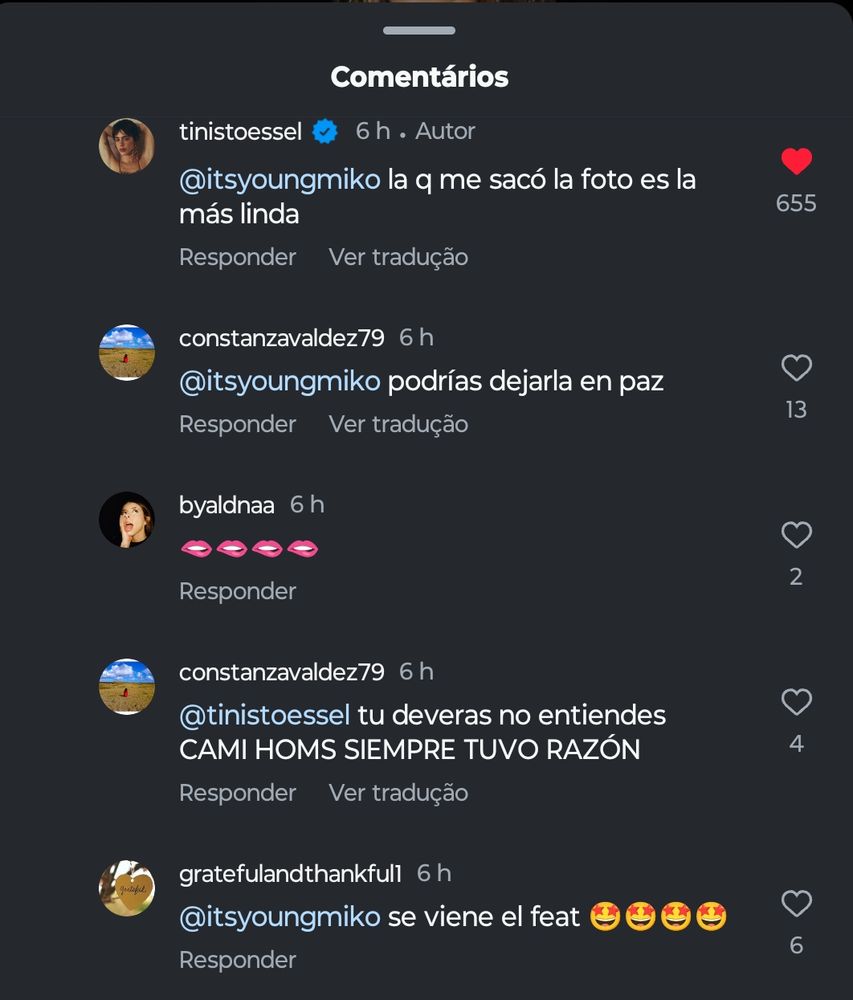Reply to the 'CAMI HOMS' comment
Screen dimensions: 853x1000
pos(237,793)
